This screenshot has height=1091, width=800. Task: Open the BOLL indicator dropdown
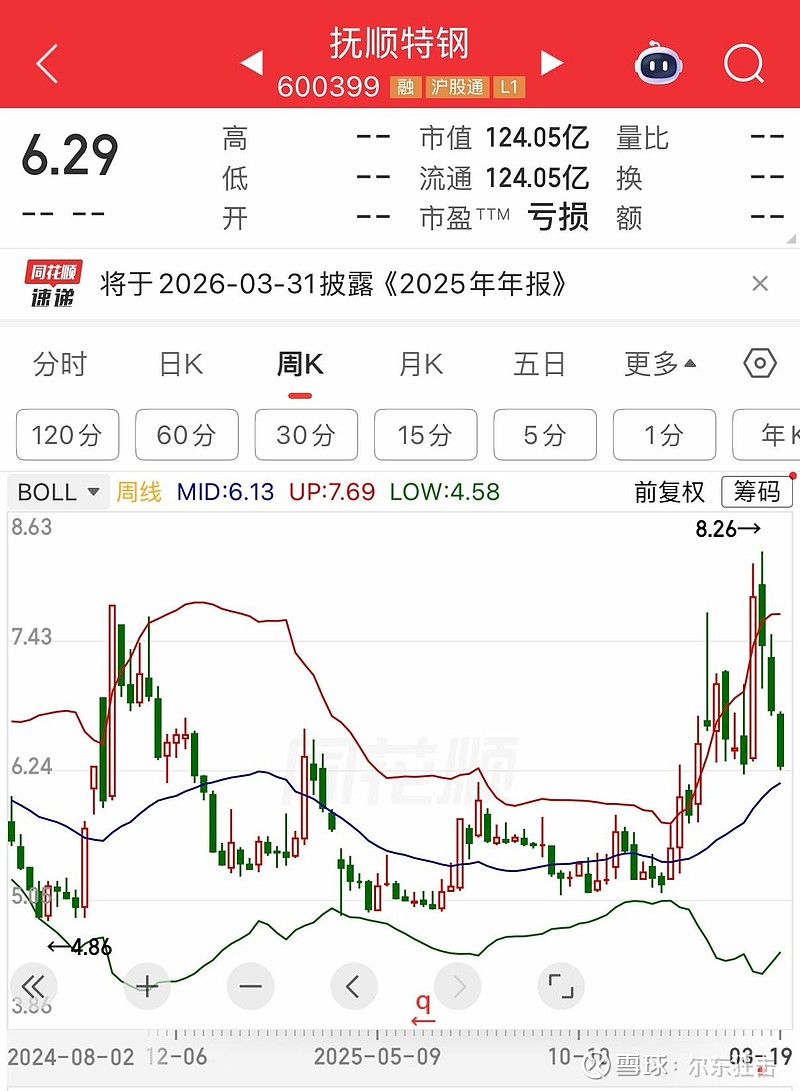58,492
